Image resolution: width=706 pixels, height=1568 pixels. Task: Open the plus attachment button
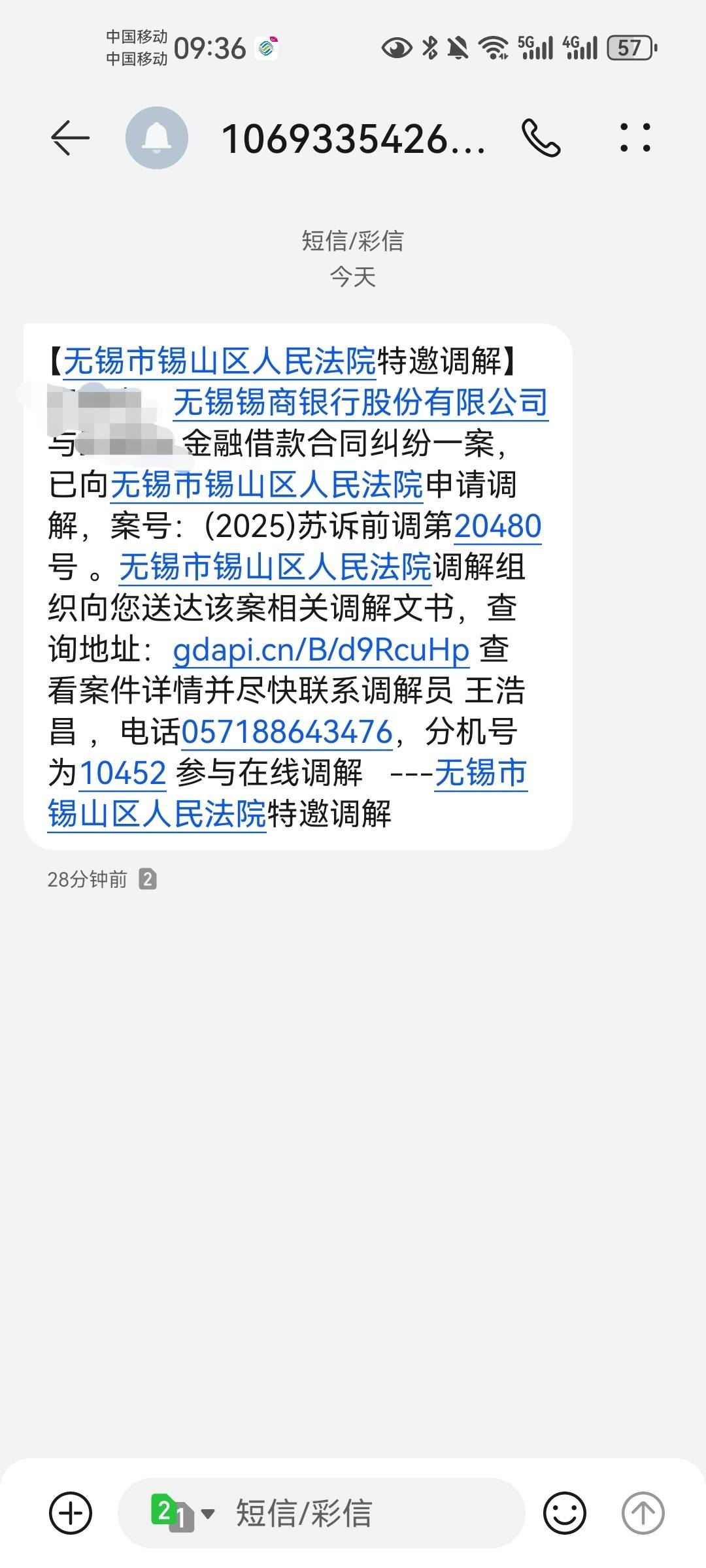click(71, 1513)
